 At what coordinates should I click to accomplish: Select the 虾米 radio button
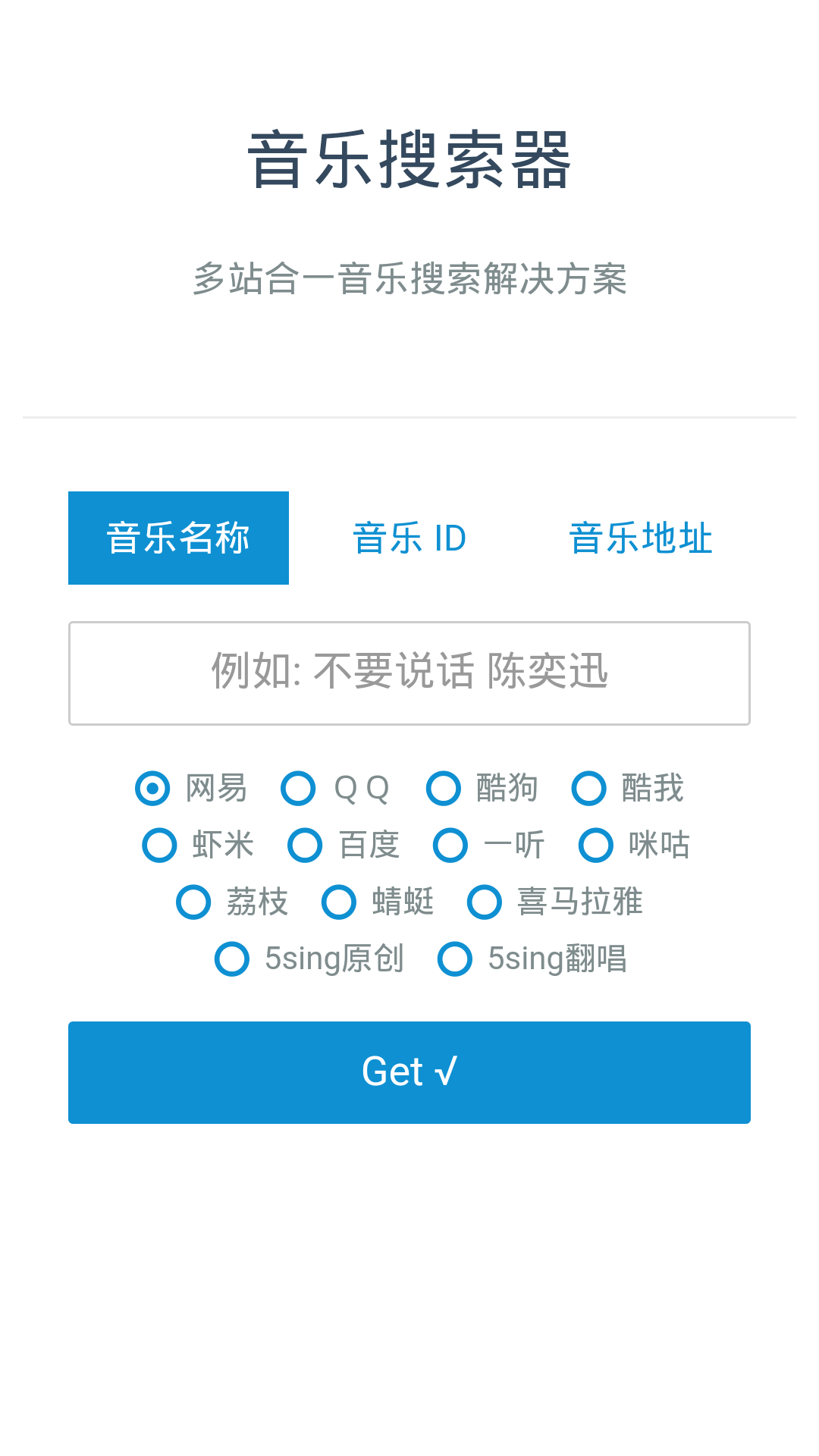coord(159,845)
